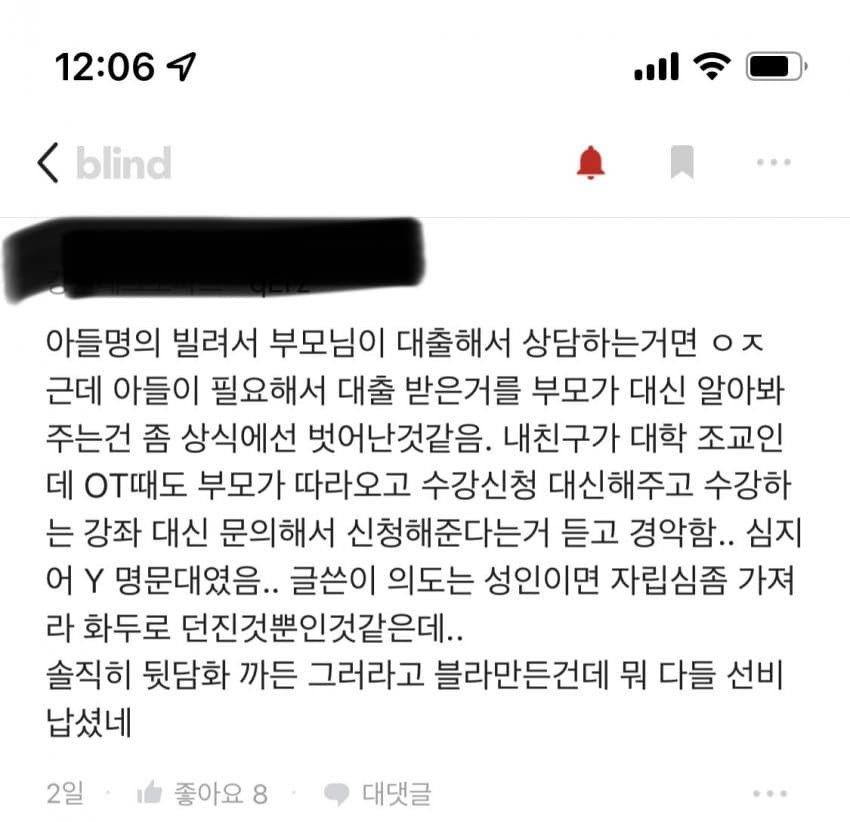850x822 pixels.
Task: Reply using the 대댓글 button
Action: [x=378, y=794]
